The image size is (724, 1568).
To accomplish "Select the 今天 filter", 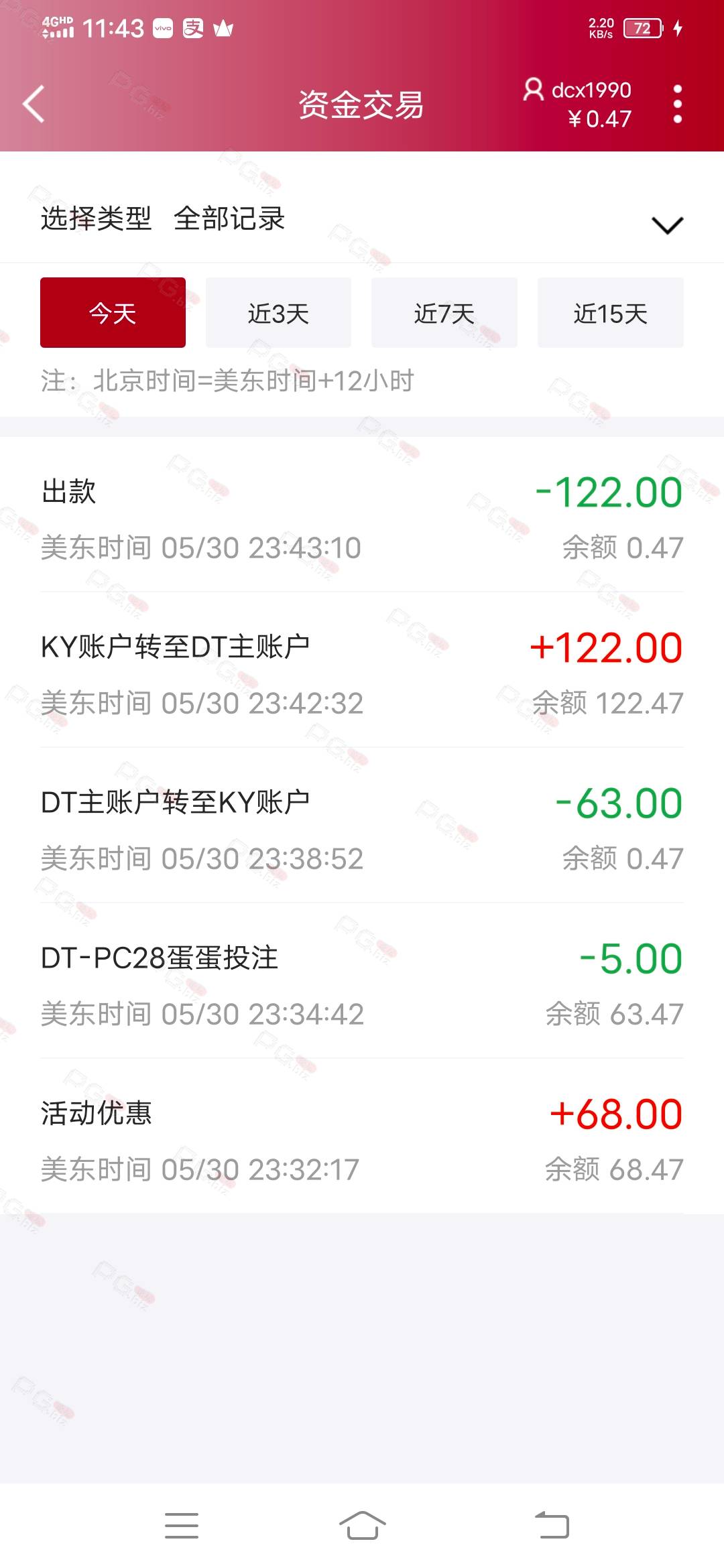I will (x=113, y=313).
